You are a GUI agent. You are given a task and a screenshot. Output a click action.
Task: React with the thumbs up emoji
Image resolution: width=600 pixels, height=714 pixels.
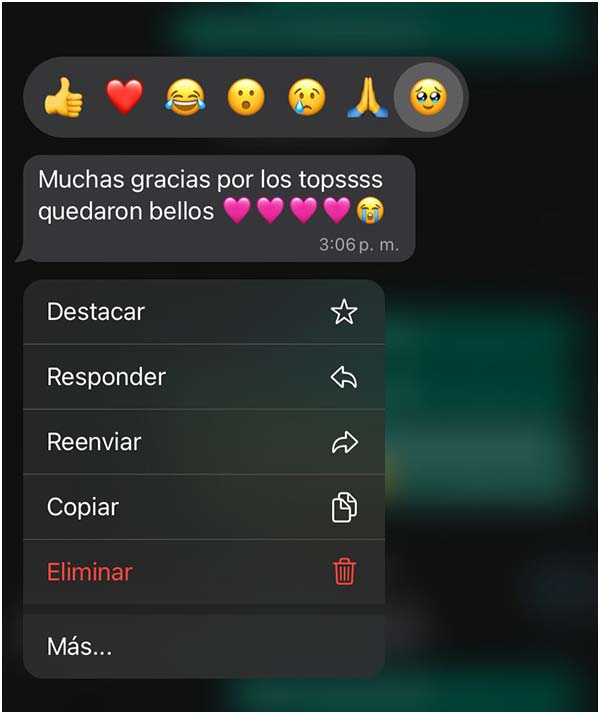click(64, 98)
